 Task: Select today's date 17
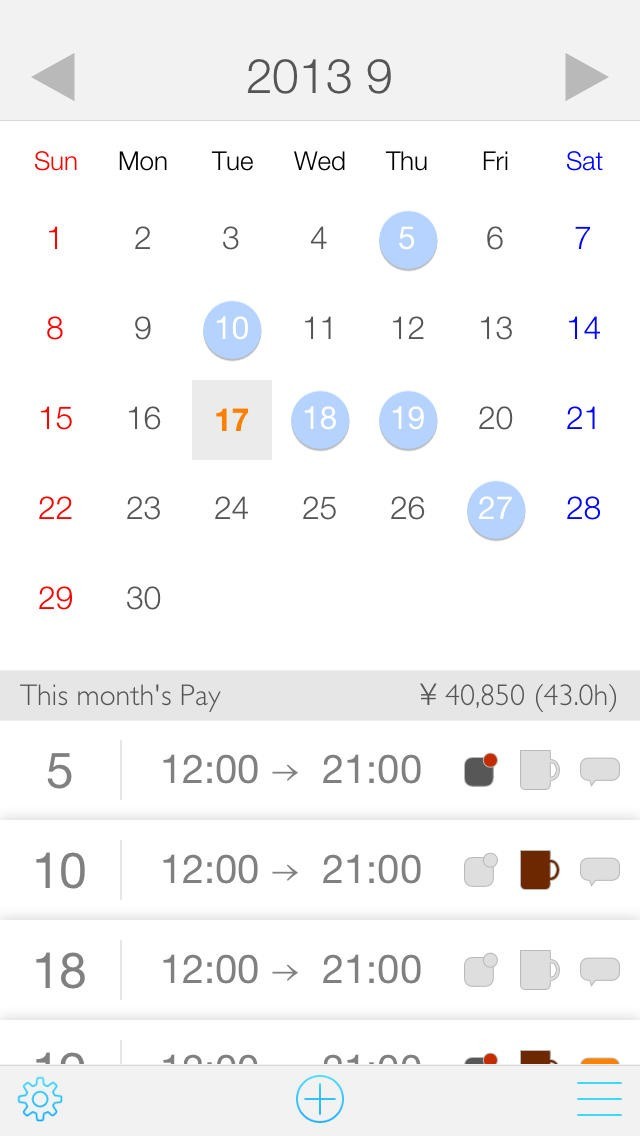pos(231,419)
